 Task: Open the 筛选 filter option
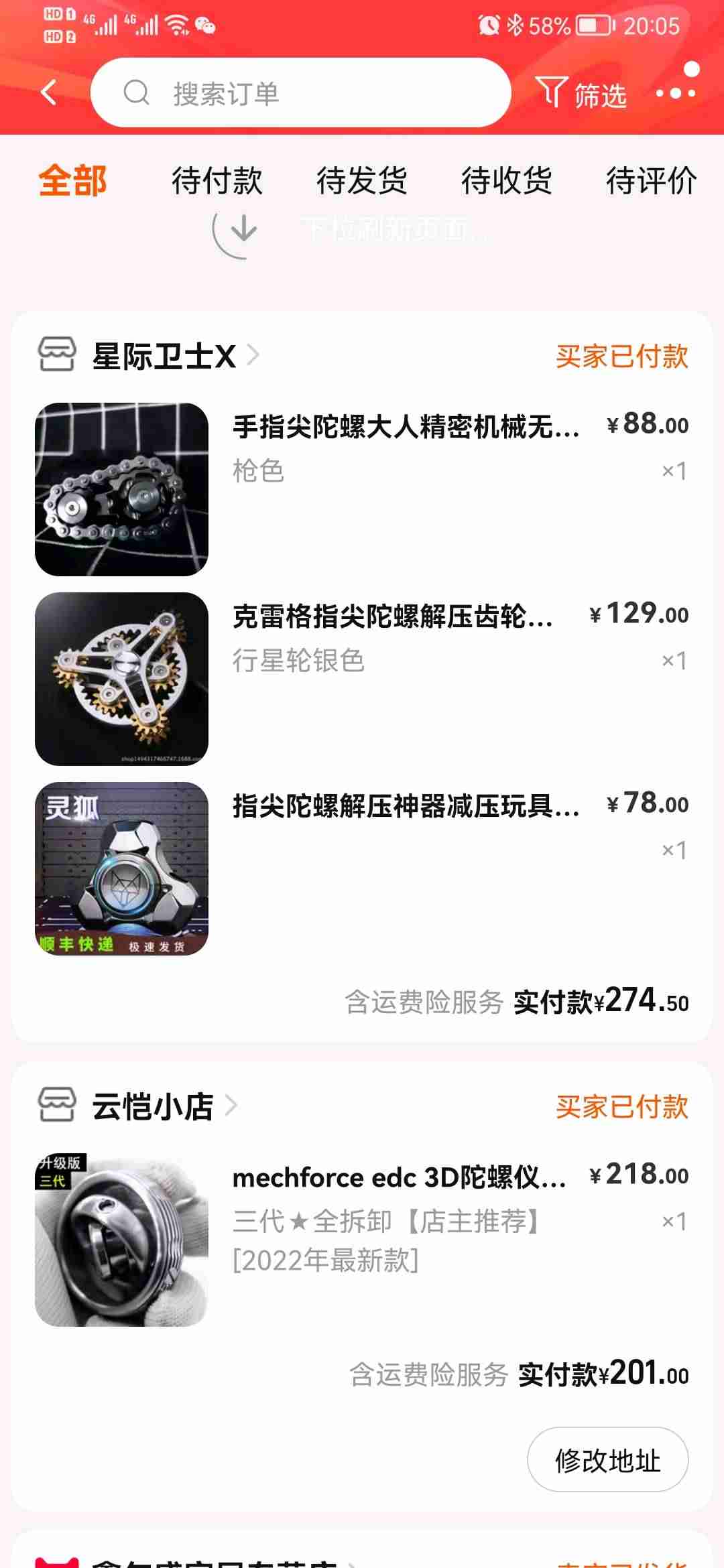581,93
